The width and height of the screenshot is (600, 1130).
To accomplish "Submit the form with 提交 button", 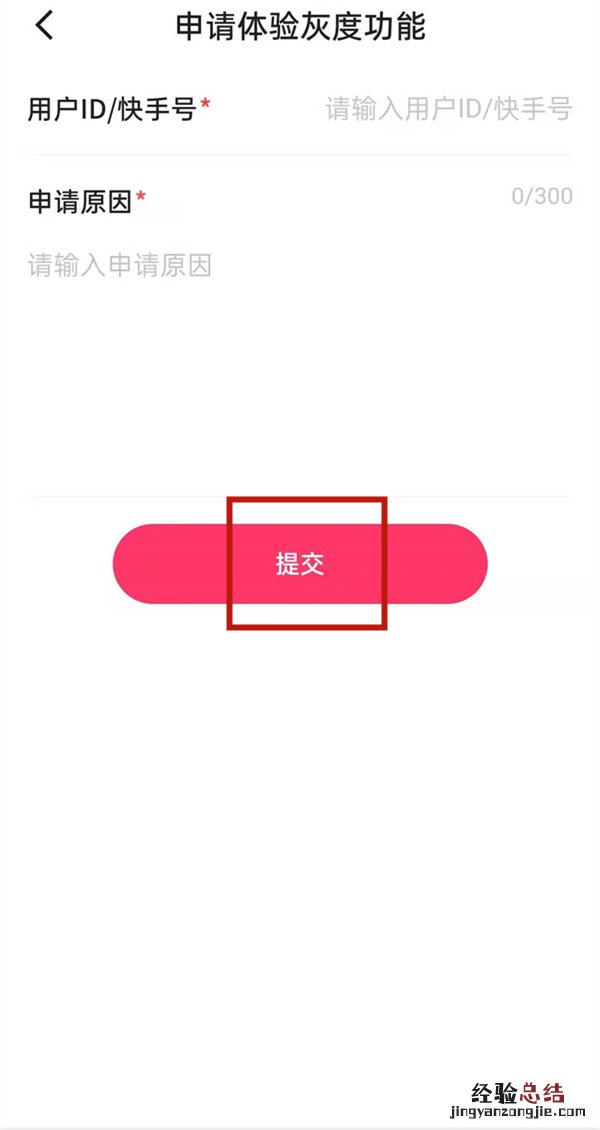I will (300, 564).
